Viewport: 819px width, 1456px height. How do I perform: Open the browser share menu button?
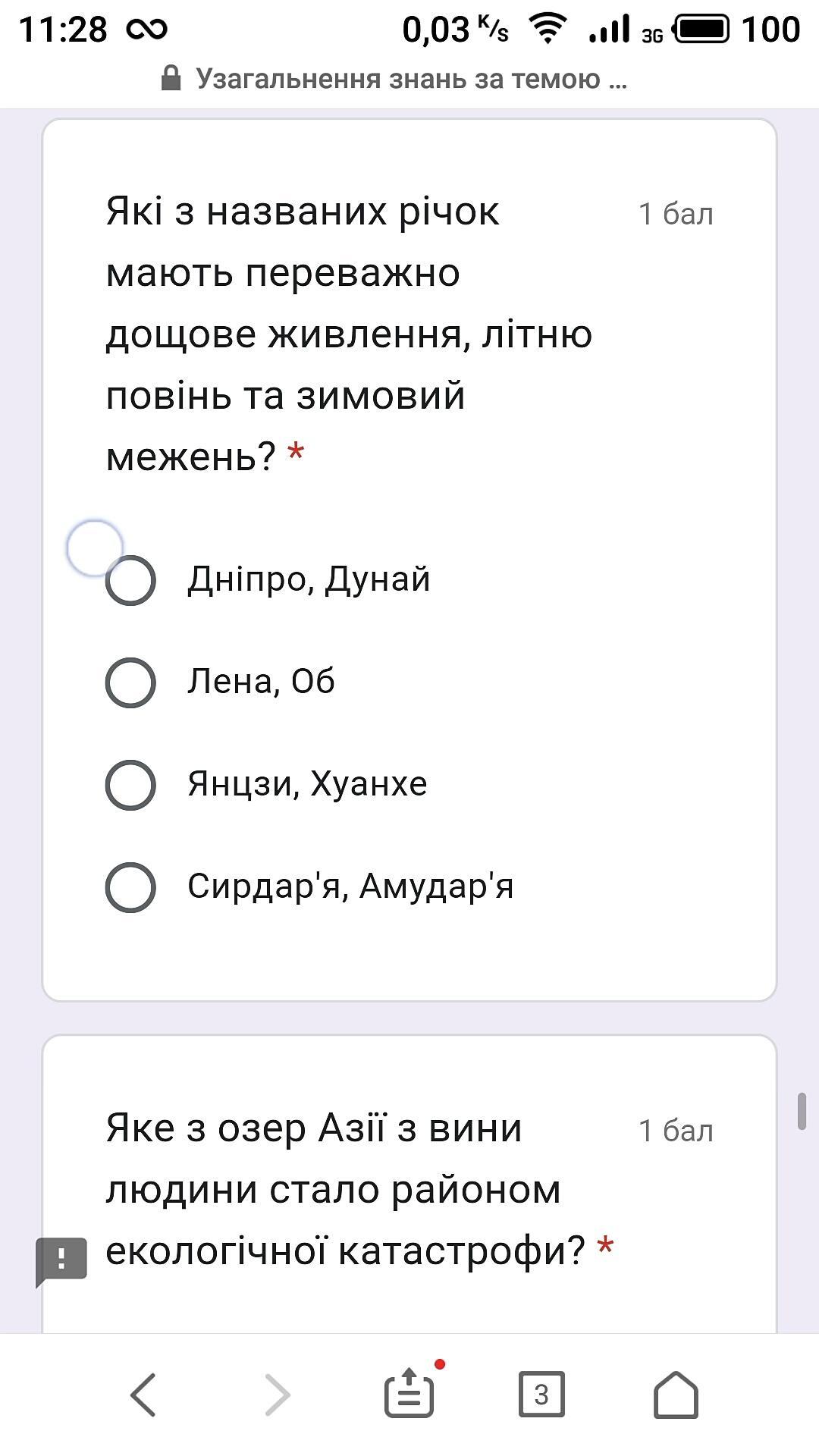(x=410, y=1392)
